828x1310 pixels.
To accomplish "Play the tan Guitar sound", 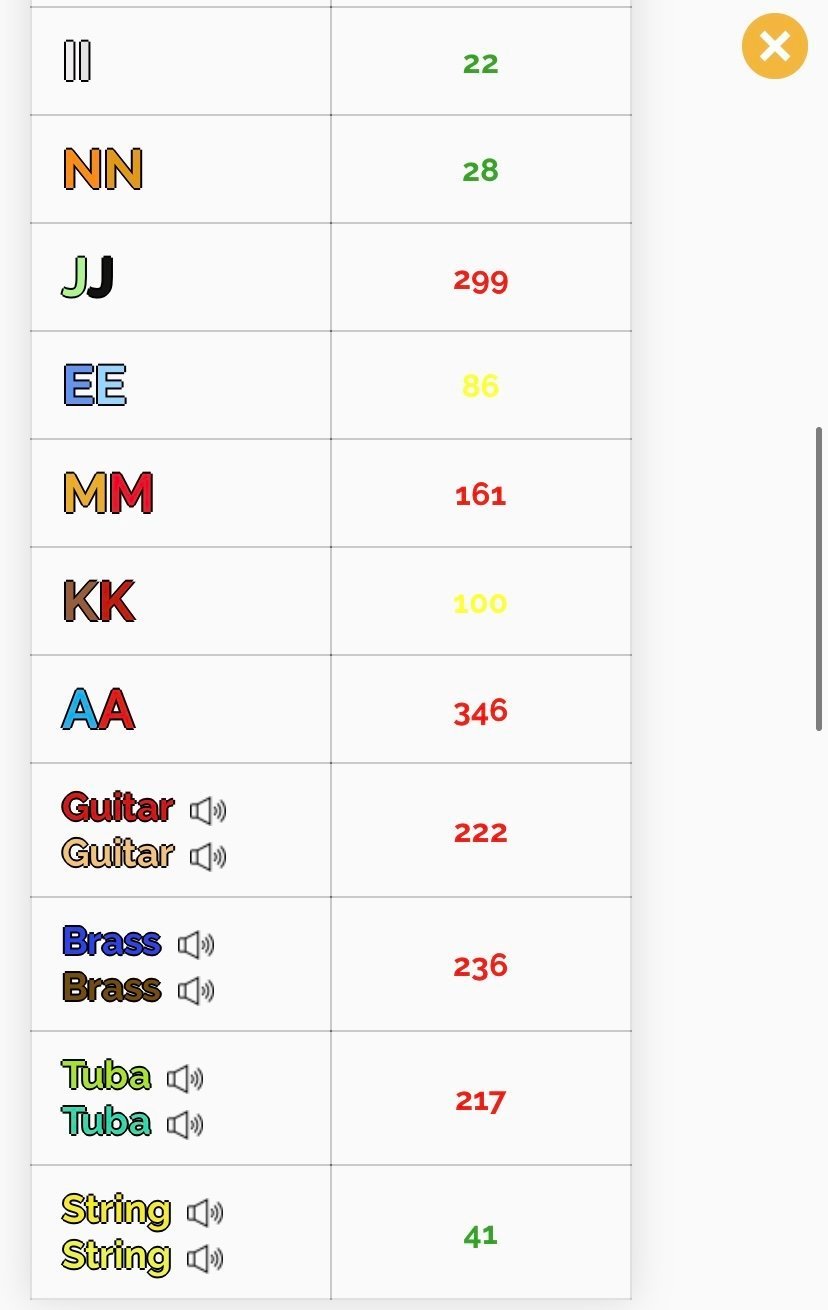I will click(208, 856).
